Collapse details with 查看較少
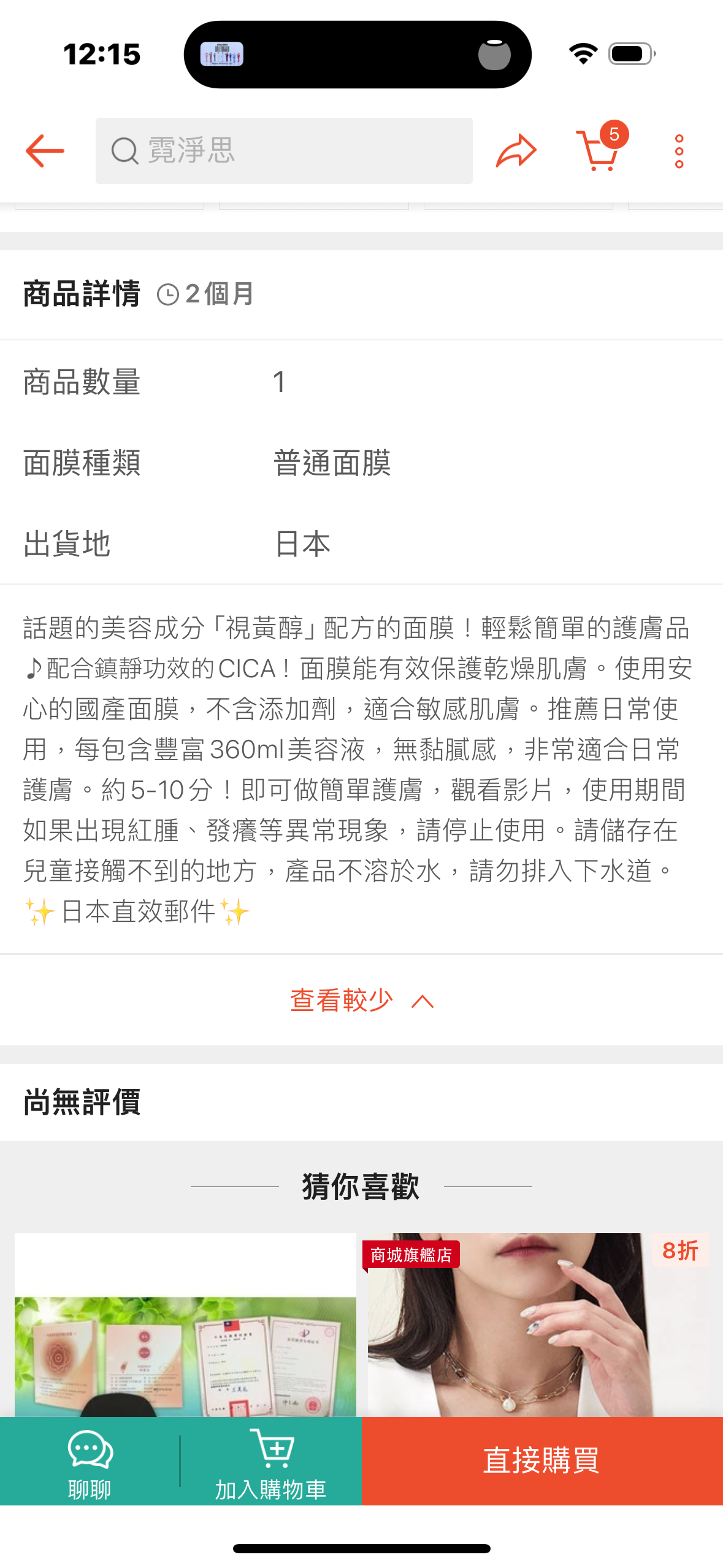 [x=361, y=1001]
